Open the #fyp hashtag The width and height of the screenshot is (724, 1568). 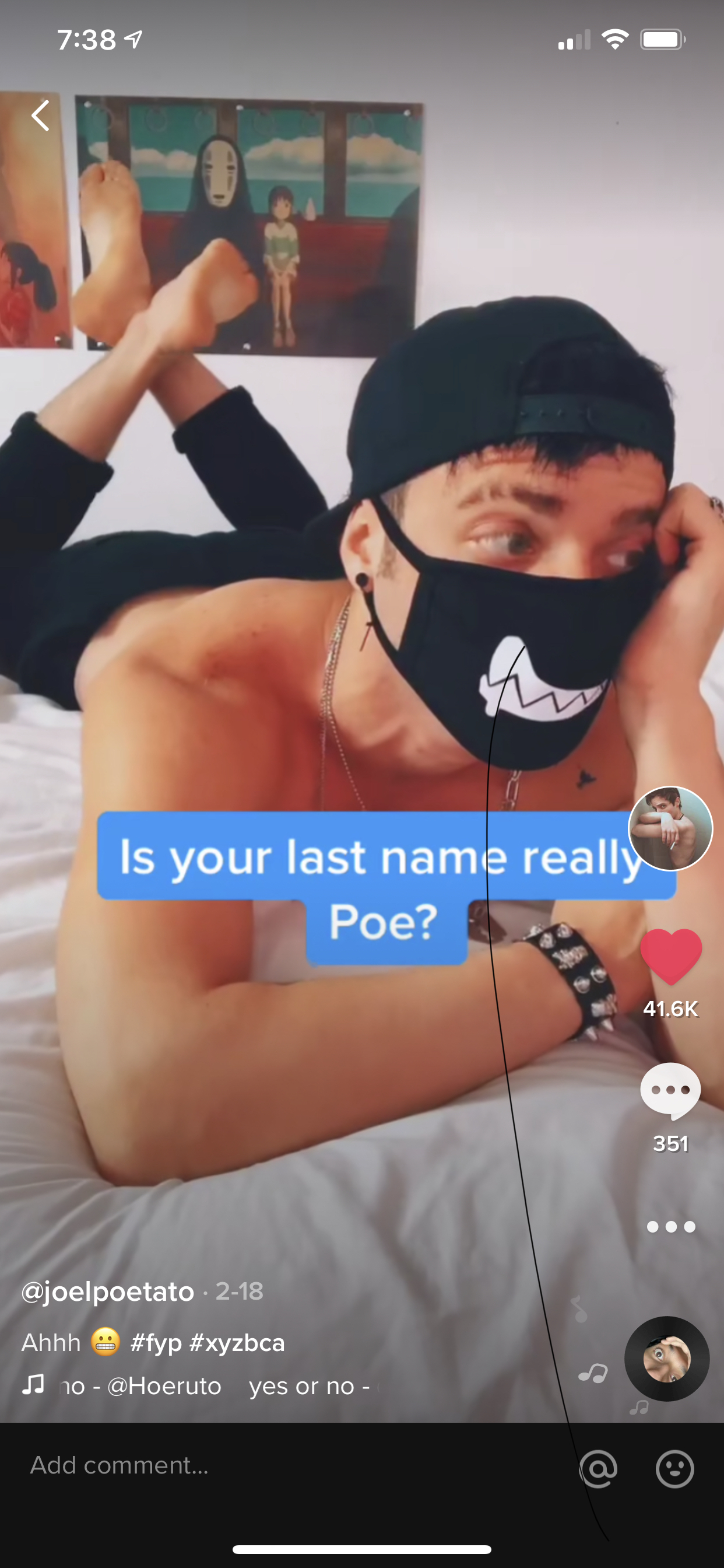click(156, 1342)
